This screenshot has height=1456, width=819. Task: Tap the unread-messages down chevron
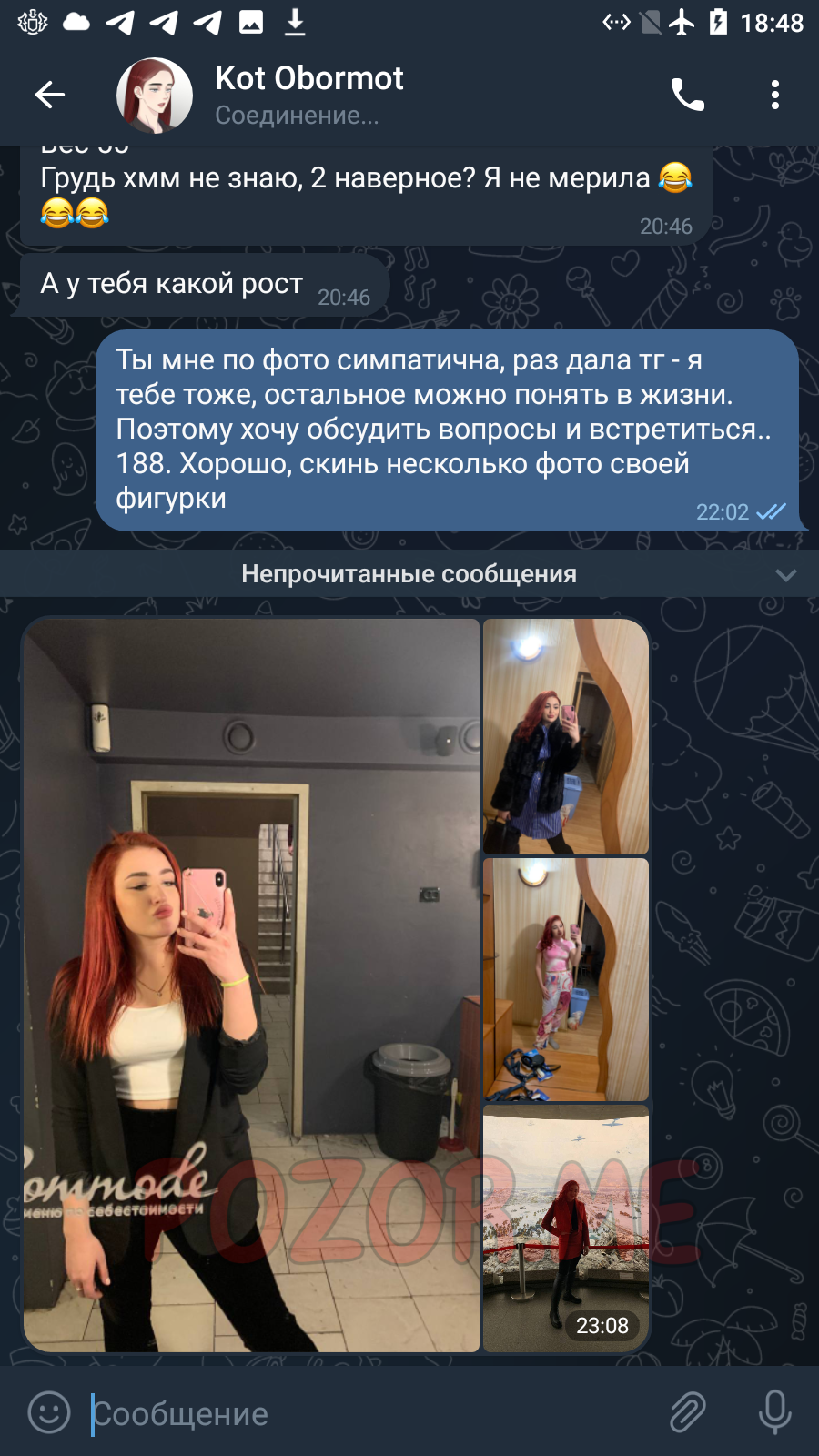[x=786, y=574]
